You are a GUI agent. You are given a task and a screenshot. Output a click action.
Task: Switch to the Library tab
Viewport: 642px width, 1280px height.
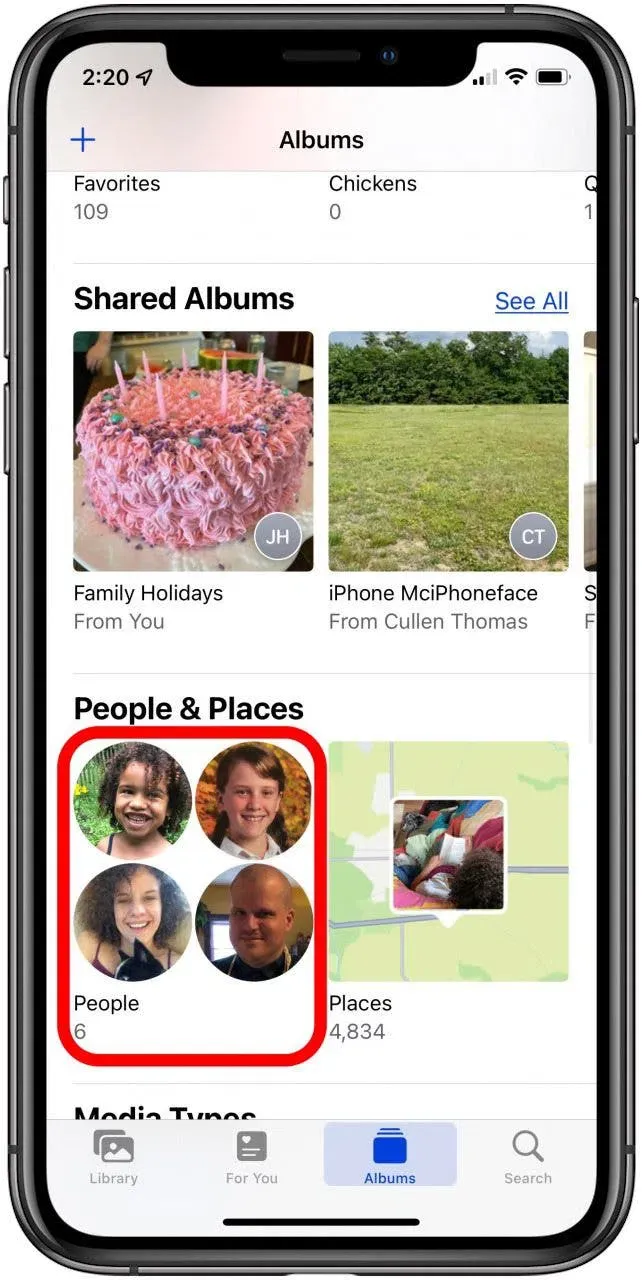[x=113, y=1157]
